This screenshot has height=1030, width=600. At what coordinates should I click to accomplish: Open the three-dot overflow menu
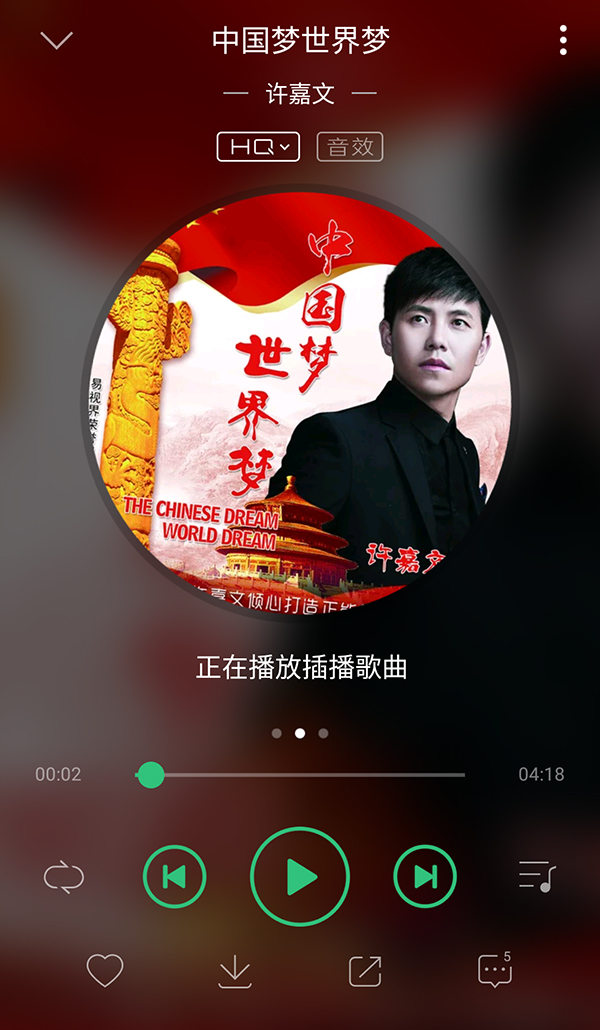click(x=564, y=40)
